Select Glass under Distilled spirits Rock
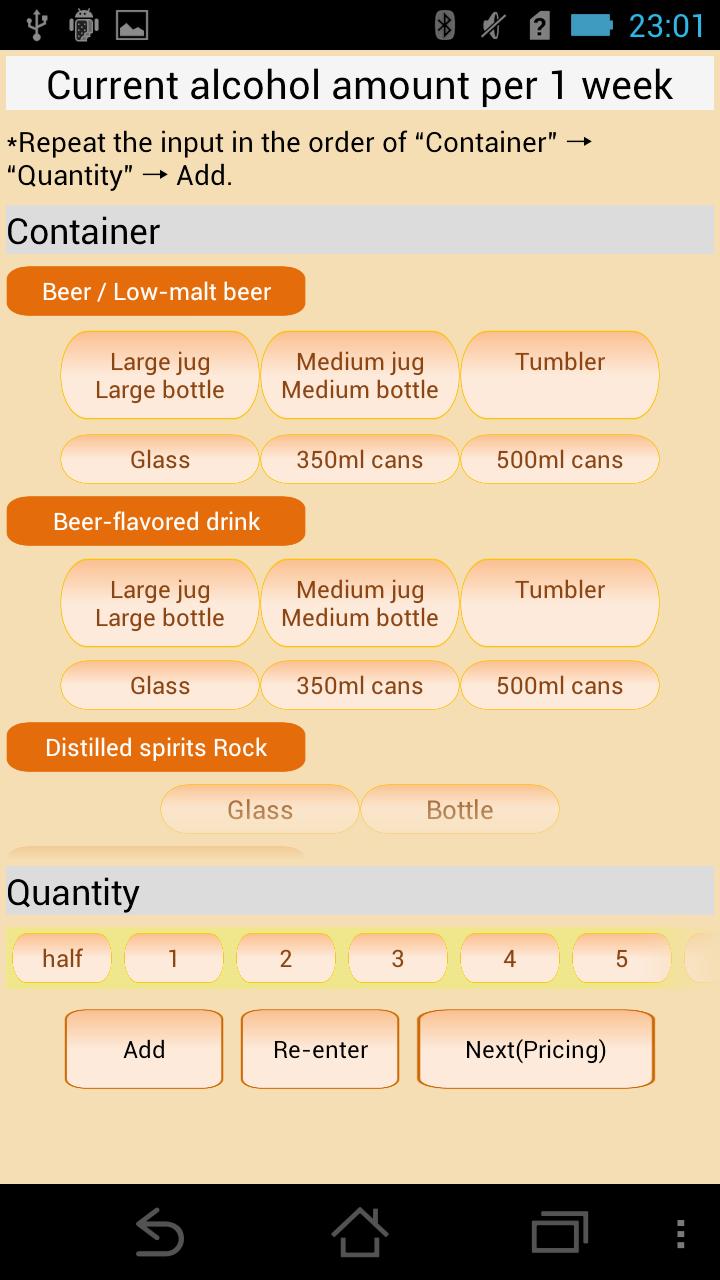This screenshot has width=720, height=1280. (x=260, y=809)
